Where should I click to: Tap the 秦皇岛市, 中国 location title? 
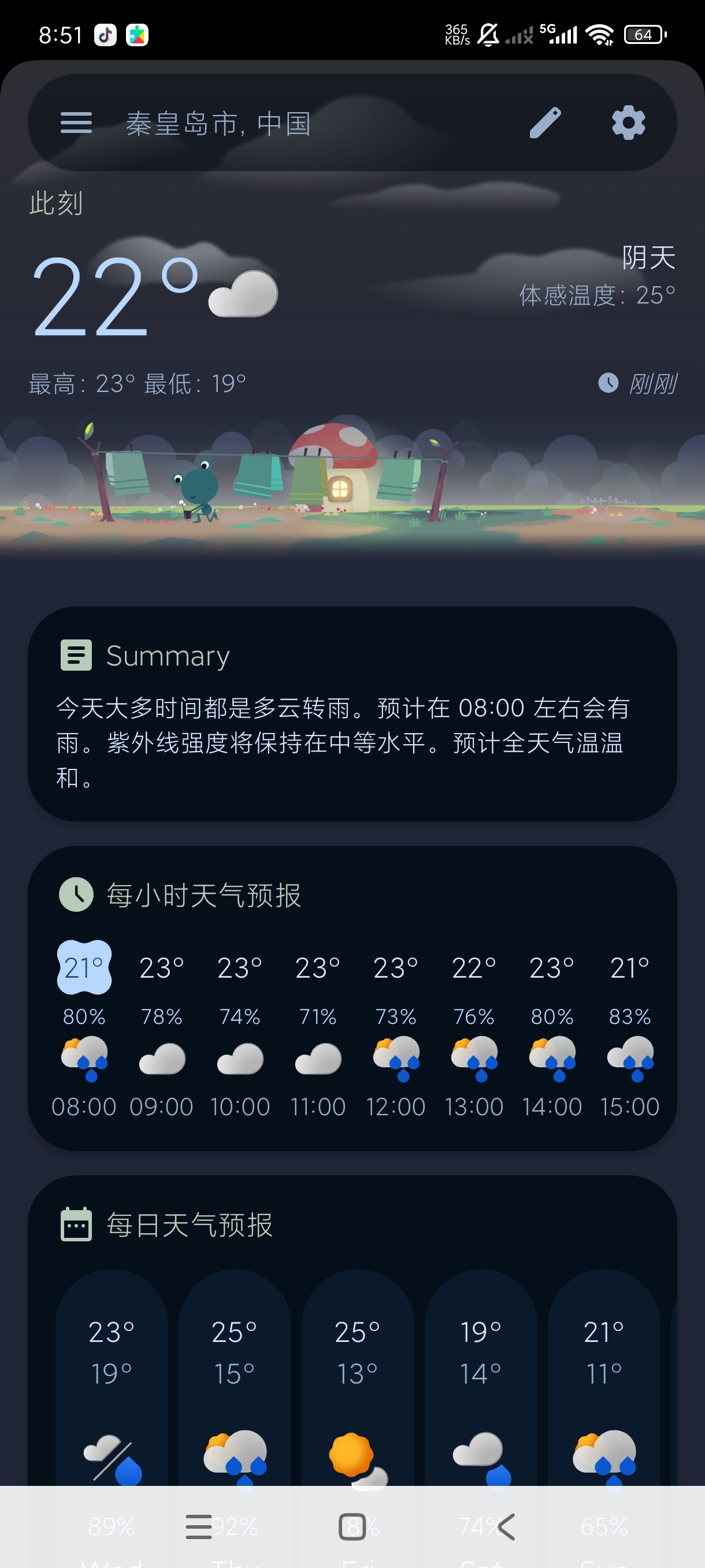218,124
